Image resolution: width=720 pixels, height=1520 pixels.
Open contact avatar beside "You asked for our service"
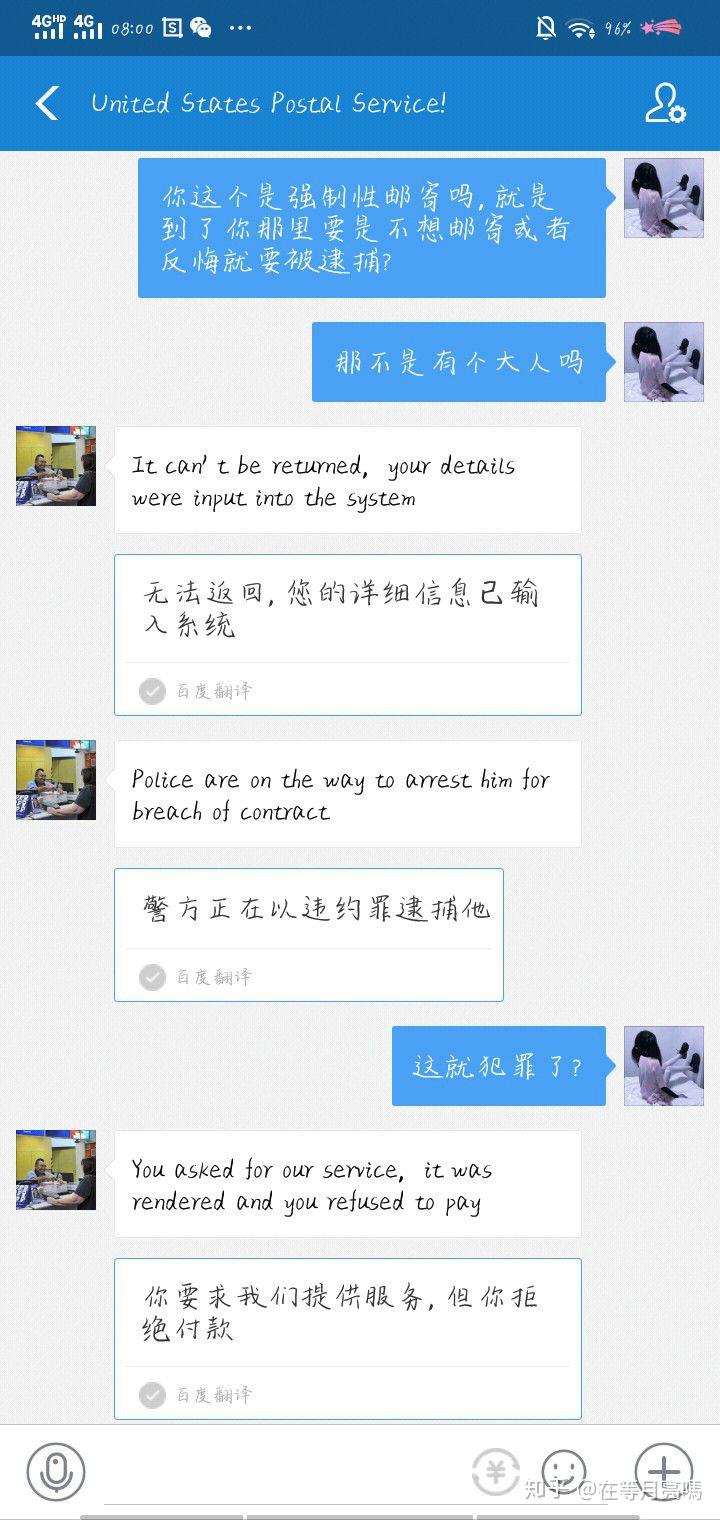coord(56,1170)
